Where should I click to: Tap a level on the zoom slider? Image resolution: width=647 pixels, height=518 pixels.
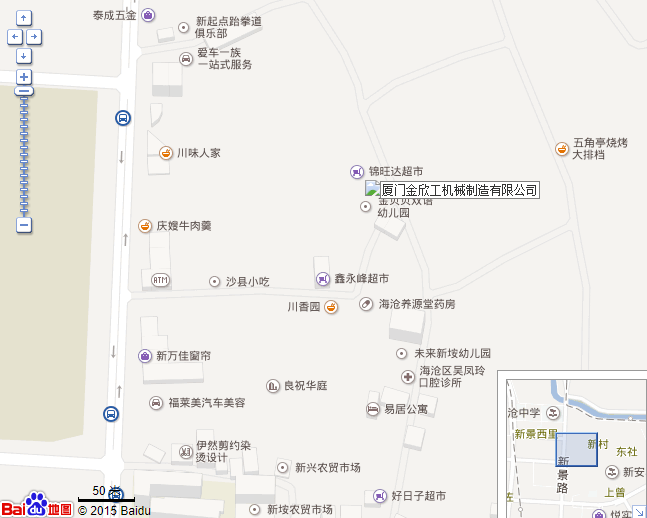point(24,150)
